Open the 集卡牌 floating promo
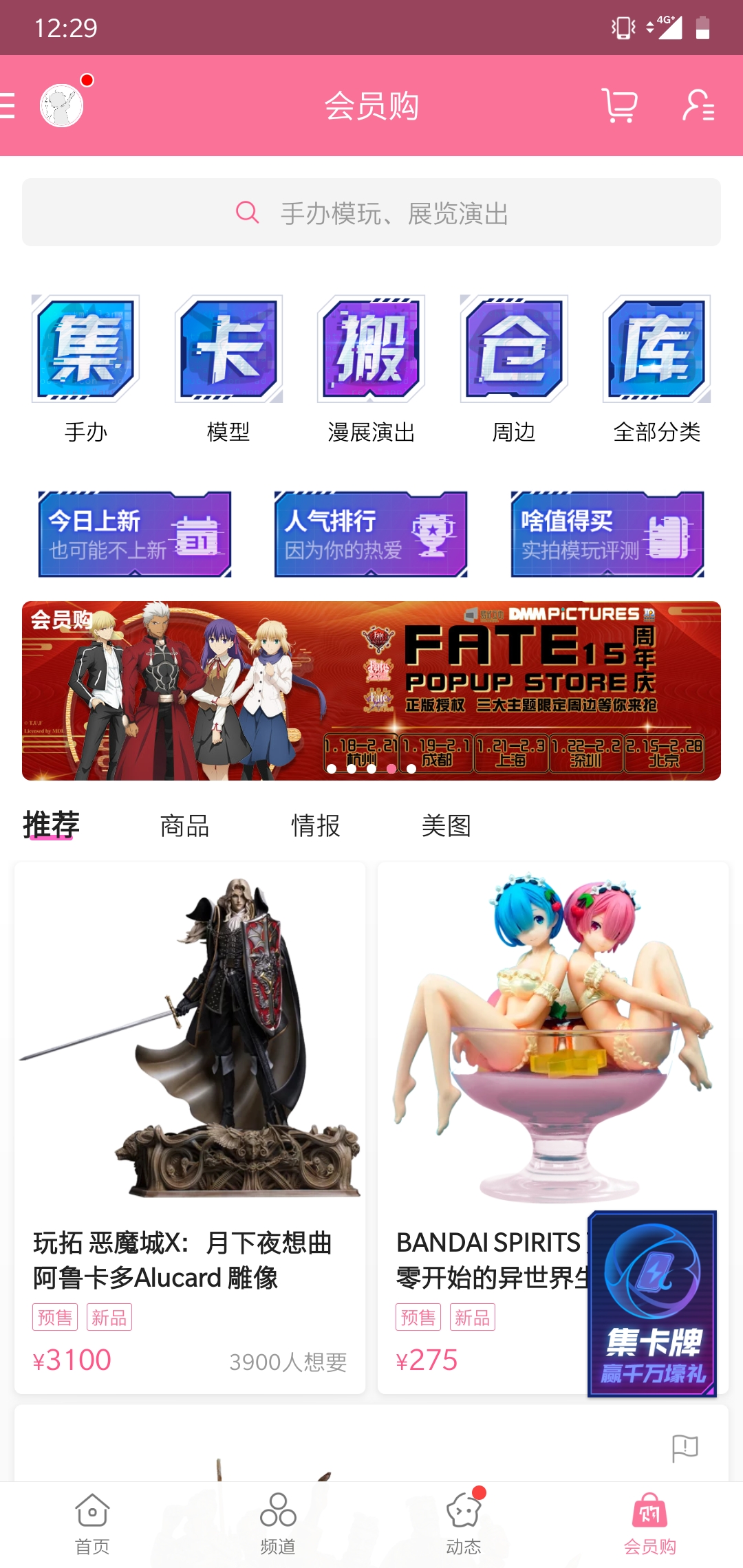 [652, 1303]
